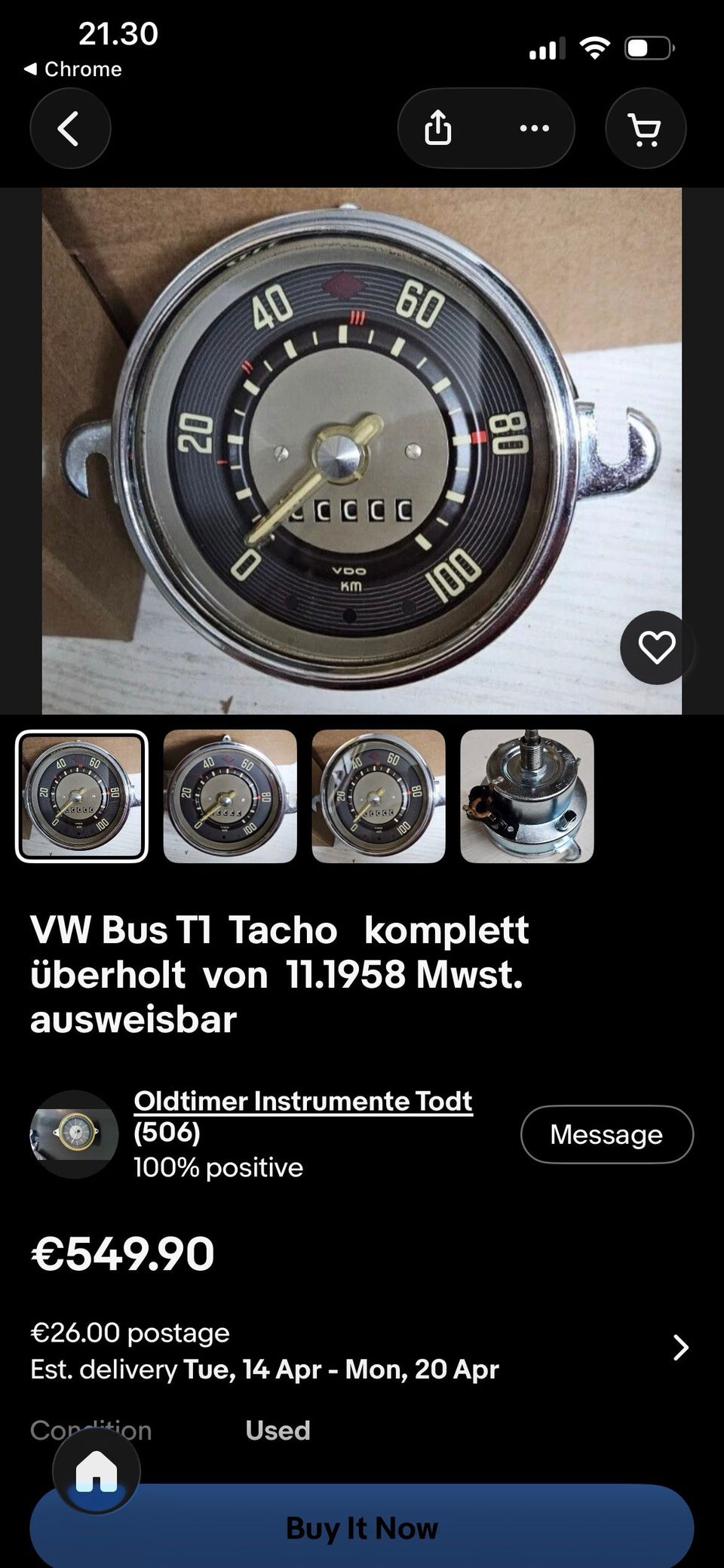Select the second speedometer thumbnail
The image size is (724, 1568).
pyautogui.click(x=230, y=796)
